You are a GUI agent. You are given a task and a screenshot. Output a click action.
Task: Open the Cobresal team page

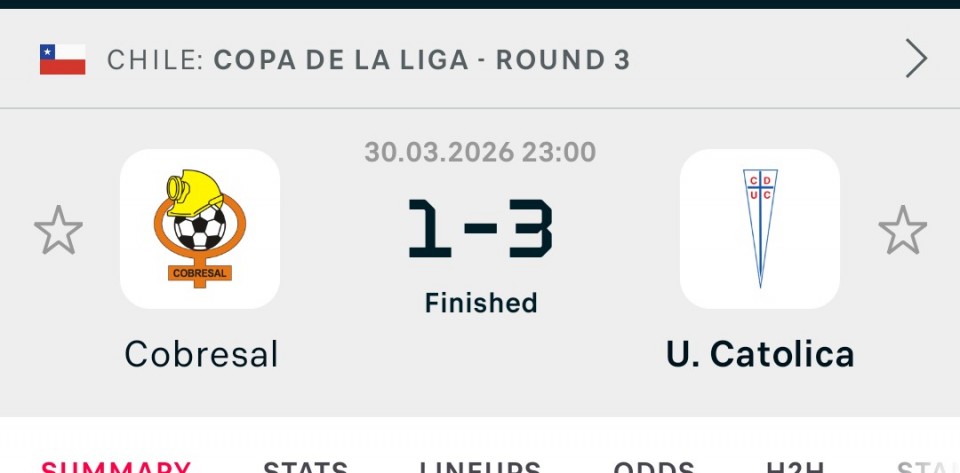pyautogui.click(x=200, y=229)
